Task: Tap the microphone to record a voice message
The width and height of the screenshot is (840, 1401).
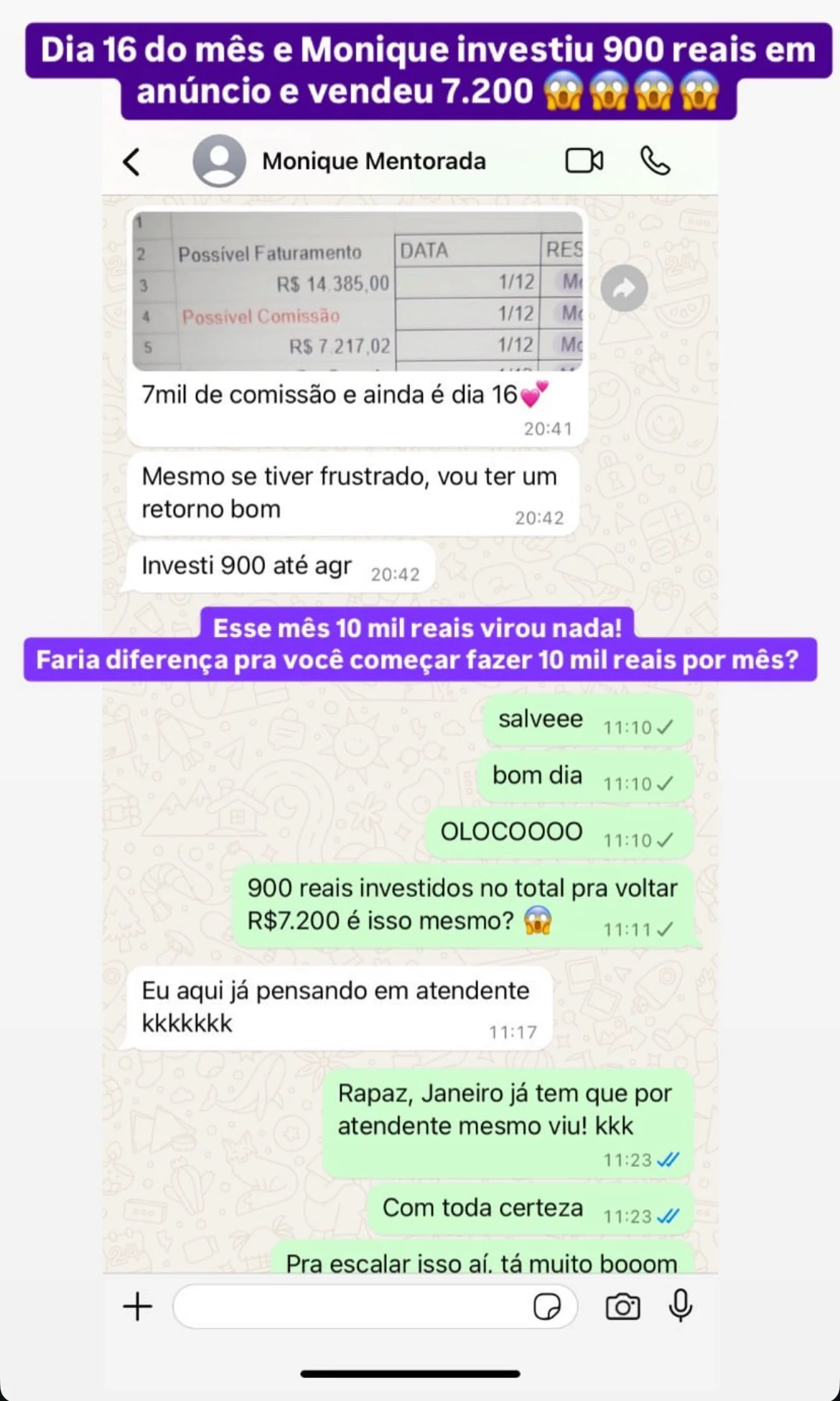Action: coord(679,1306)
